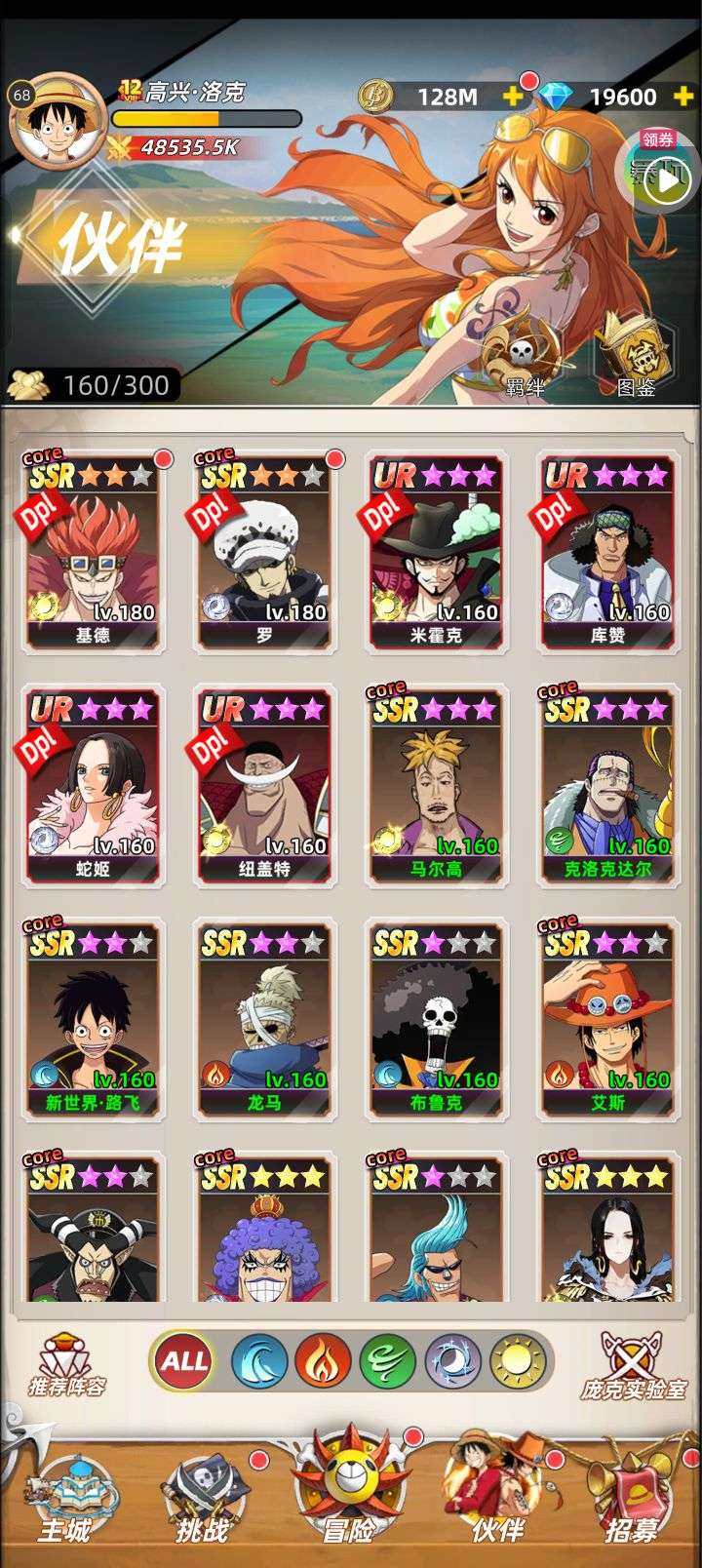
Task: Open 米霍克 UR partner card
Action: pos(435,551)
